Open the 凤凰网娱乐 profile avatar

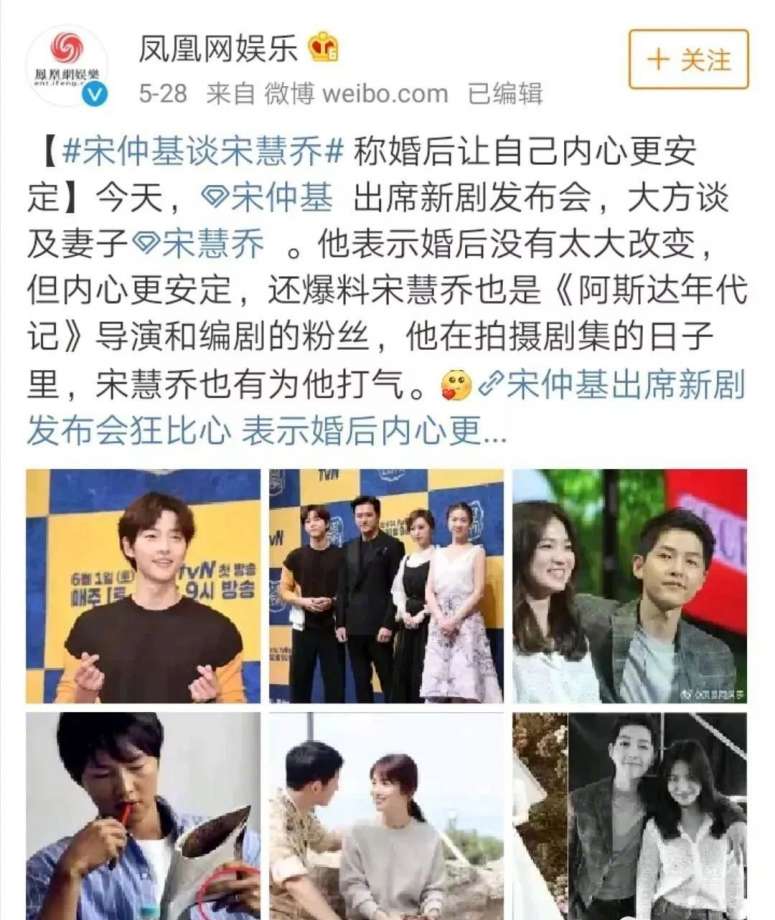click(x=67, y=65)
